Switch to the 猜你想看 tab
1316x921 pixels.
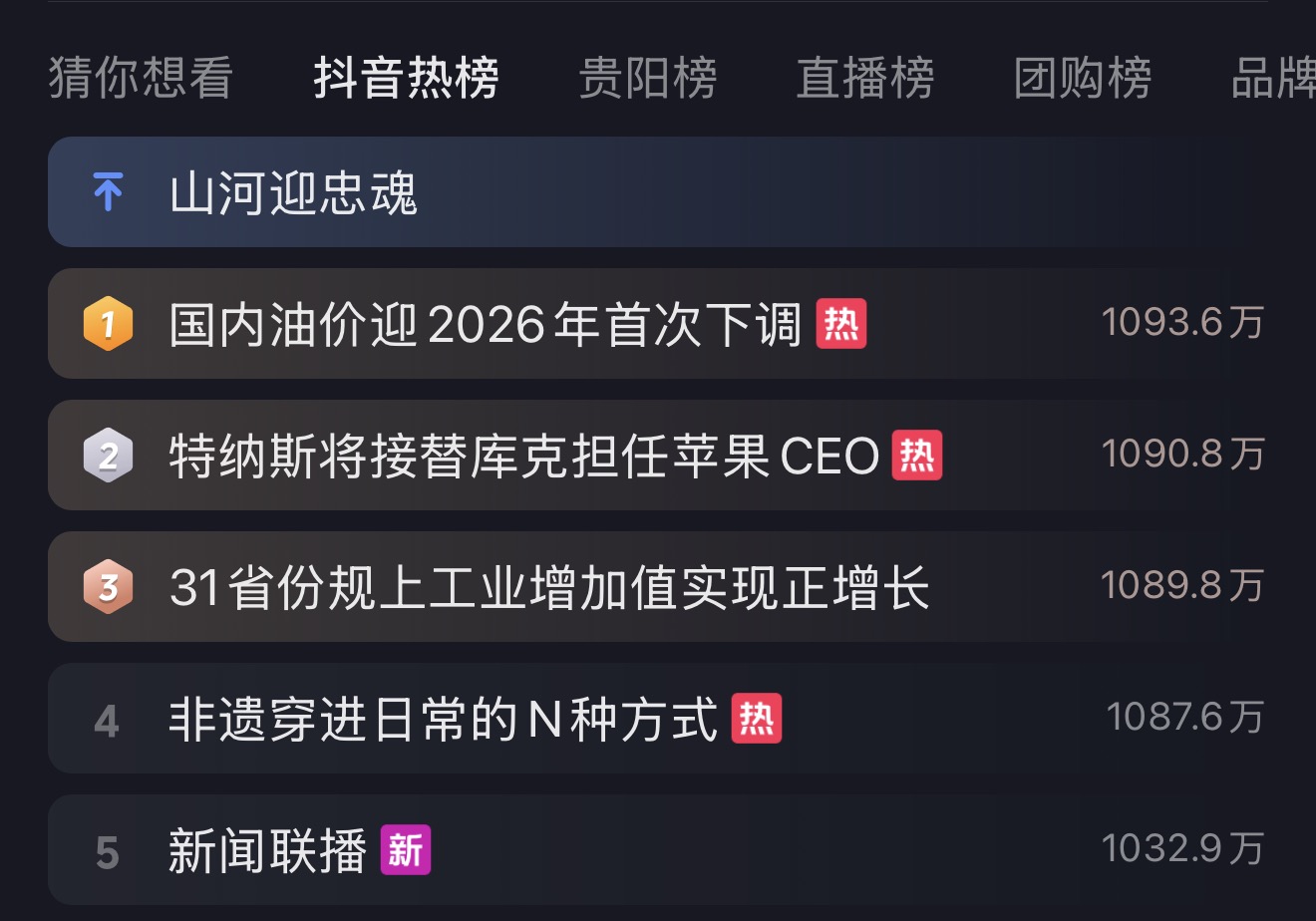click(141, 78)
